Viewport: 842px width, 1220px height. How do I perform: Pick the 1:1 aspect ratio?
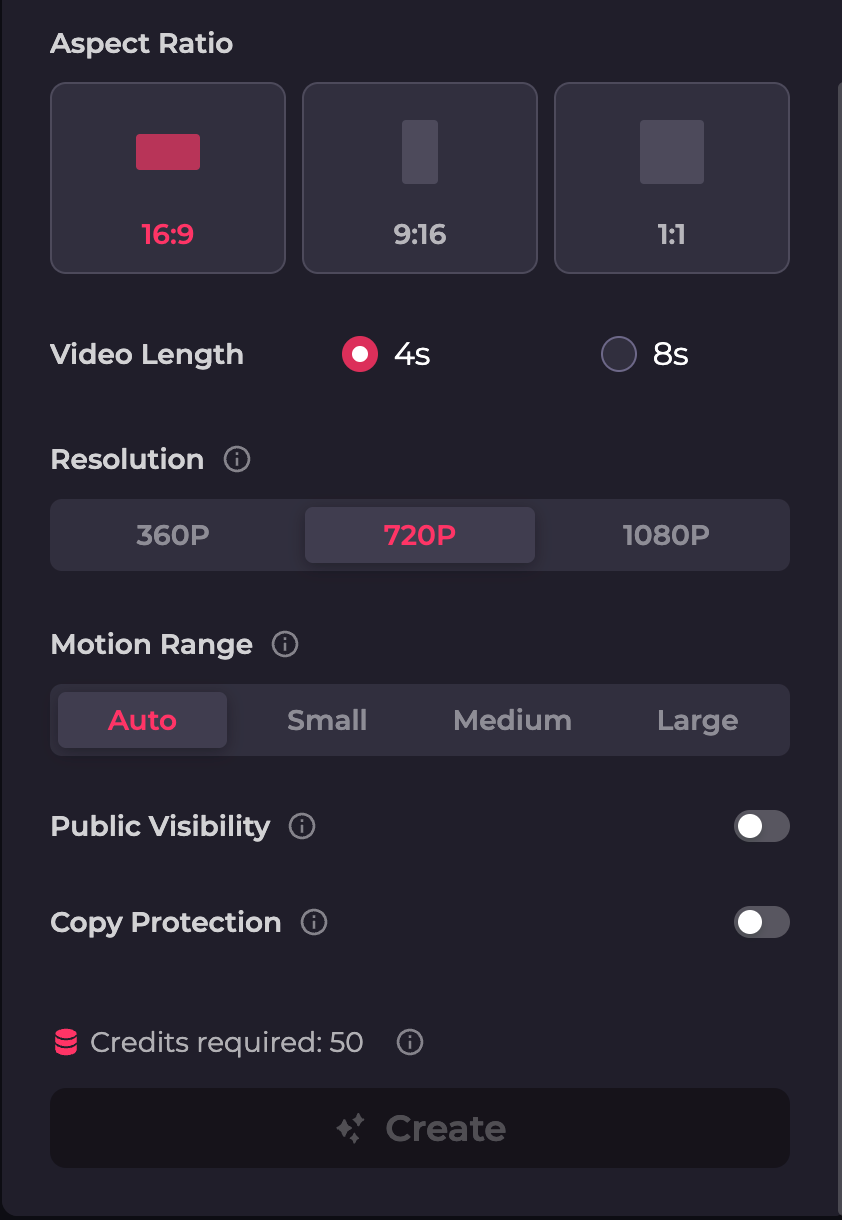coord(672,178)
